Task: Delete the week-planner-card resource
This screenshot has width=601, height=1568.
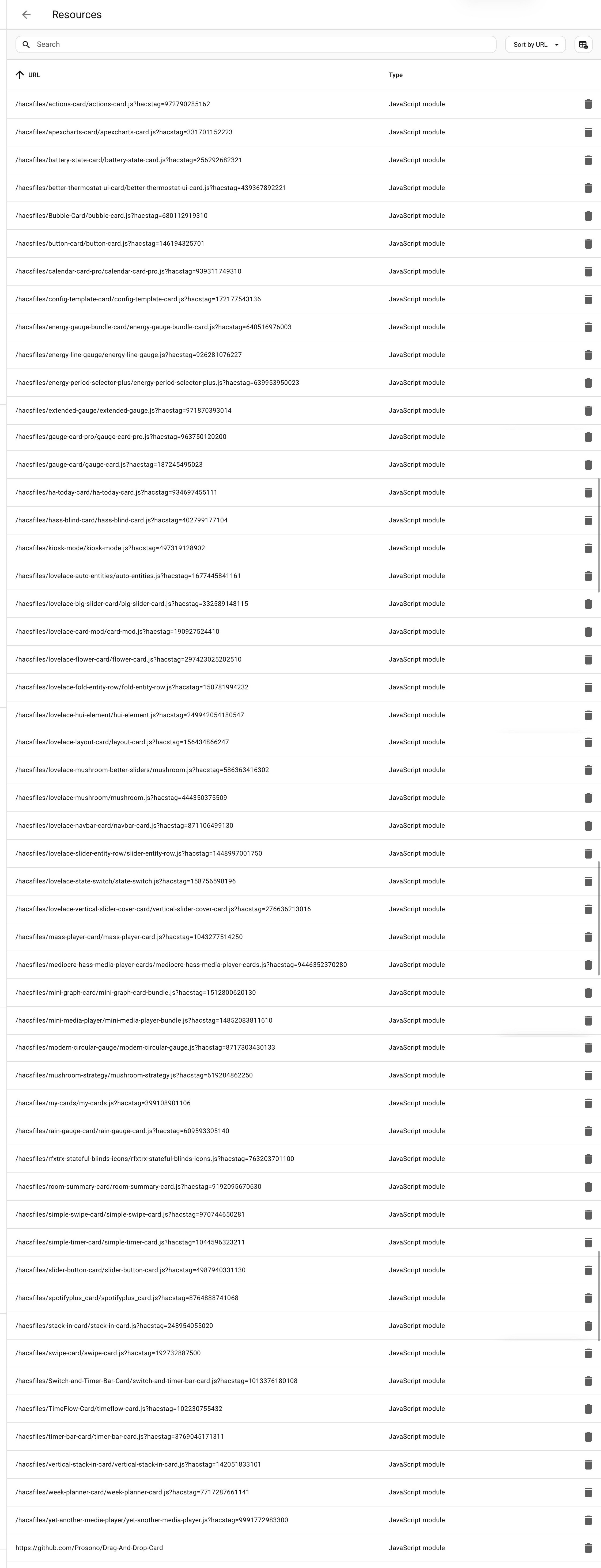Action: click(x=588, y=1493)
